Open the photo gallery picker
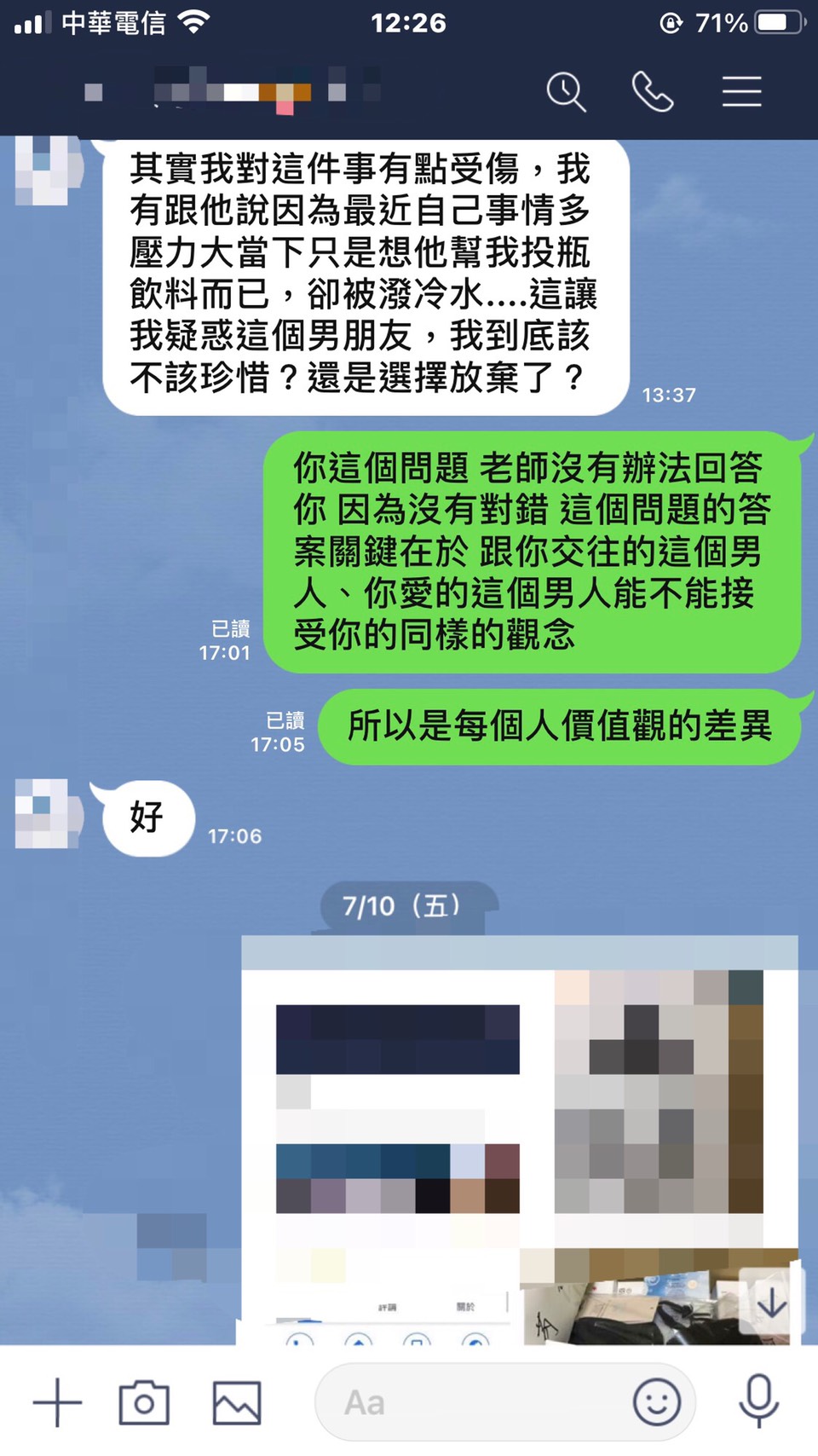818x1456 pixels. pos(236,1402)
